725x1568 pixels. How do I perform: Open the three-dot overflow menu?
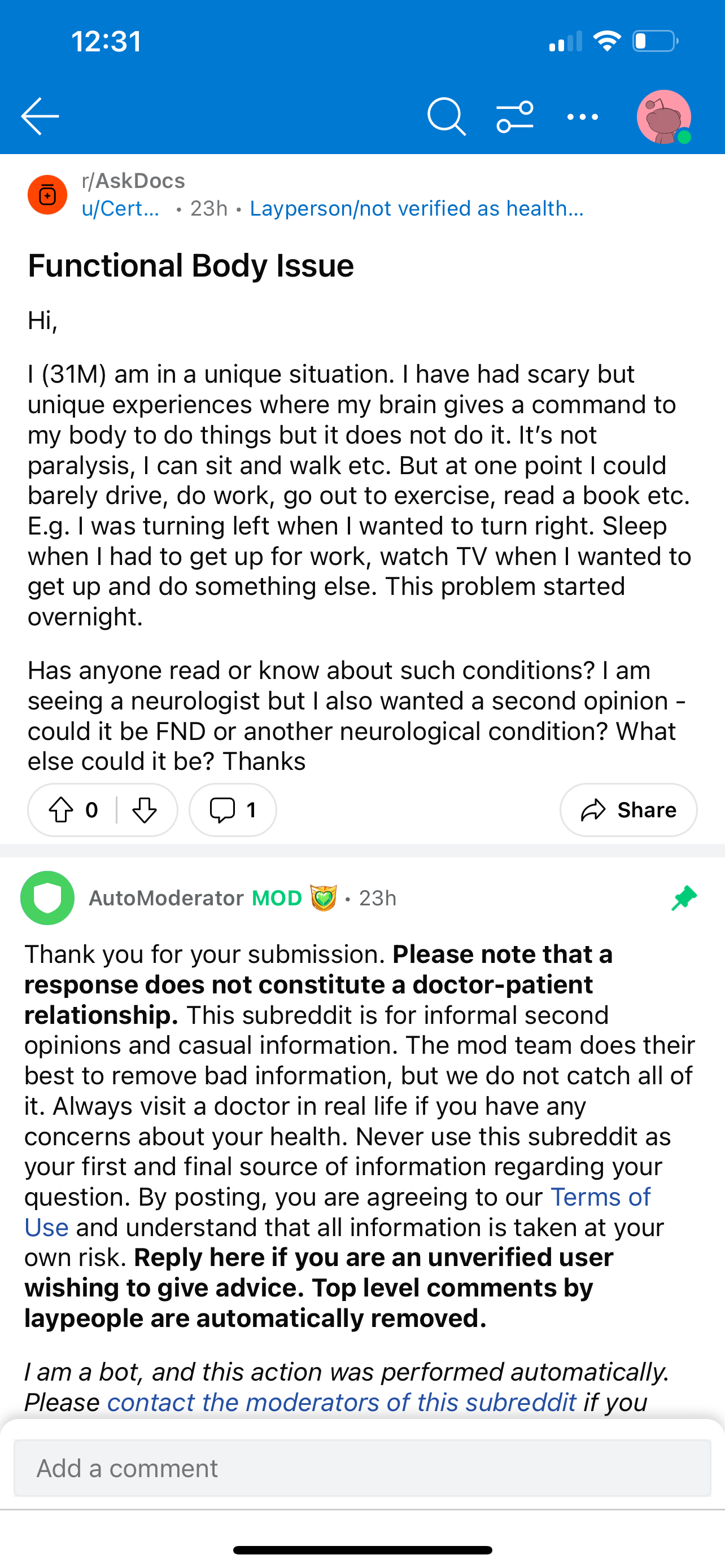(x=583, y=116)
